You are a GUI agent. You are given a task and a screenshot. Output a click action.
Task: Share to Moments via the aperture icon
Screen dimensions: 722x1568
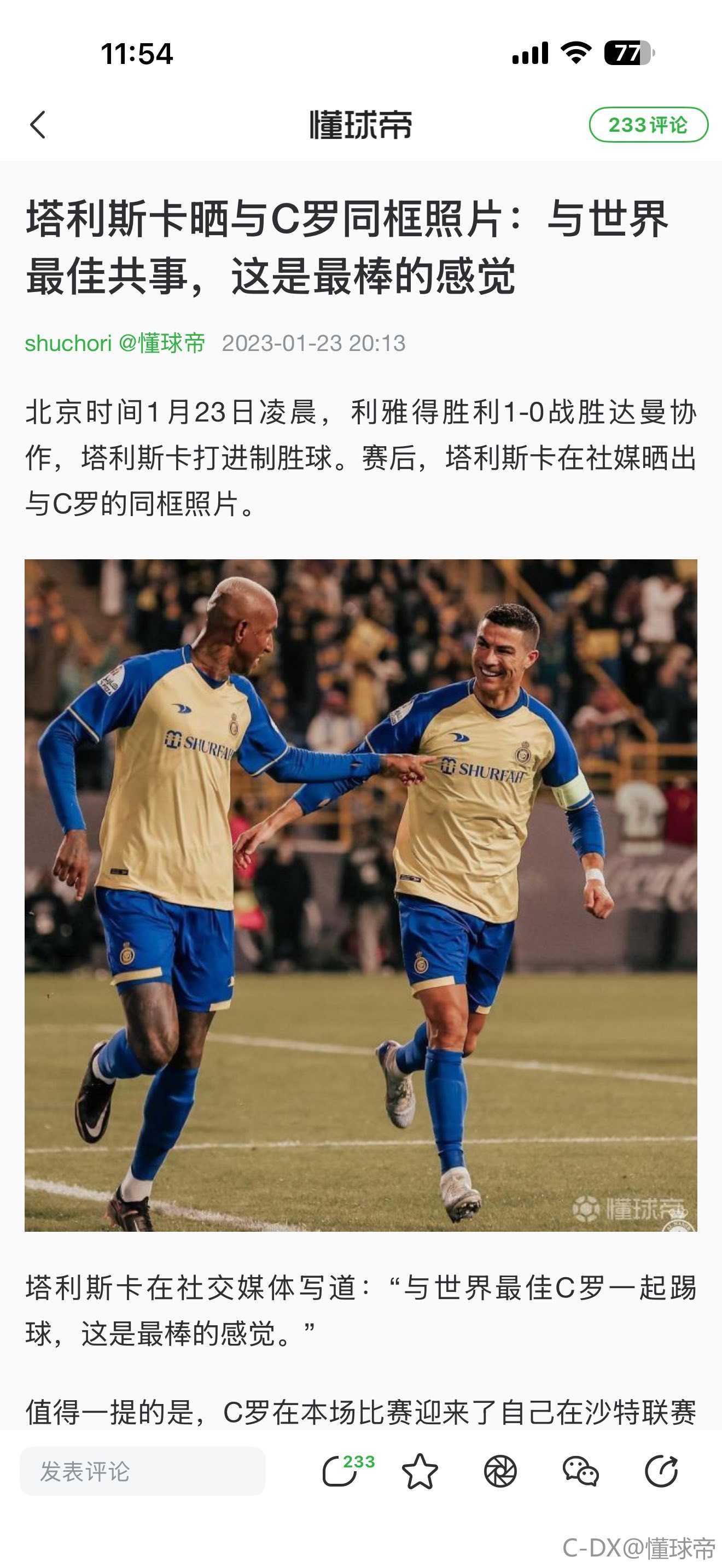coord(500,1472)
